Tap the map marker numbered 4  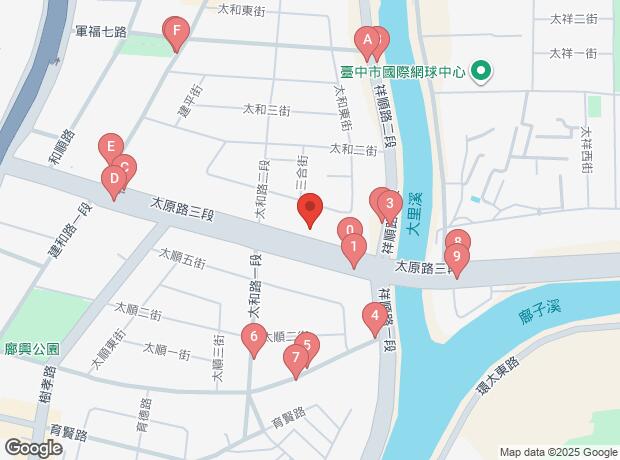[x=375, y=316]
